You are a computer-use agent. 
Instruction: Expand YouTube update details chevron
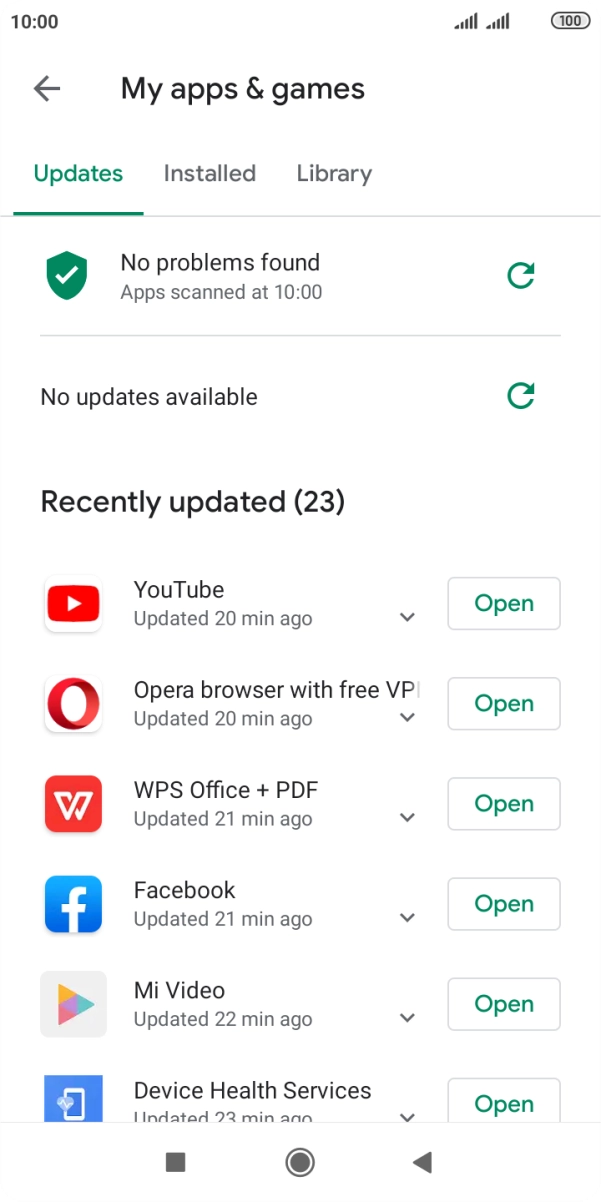pos(407,617)
